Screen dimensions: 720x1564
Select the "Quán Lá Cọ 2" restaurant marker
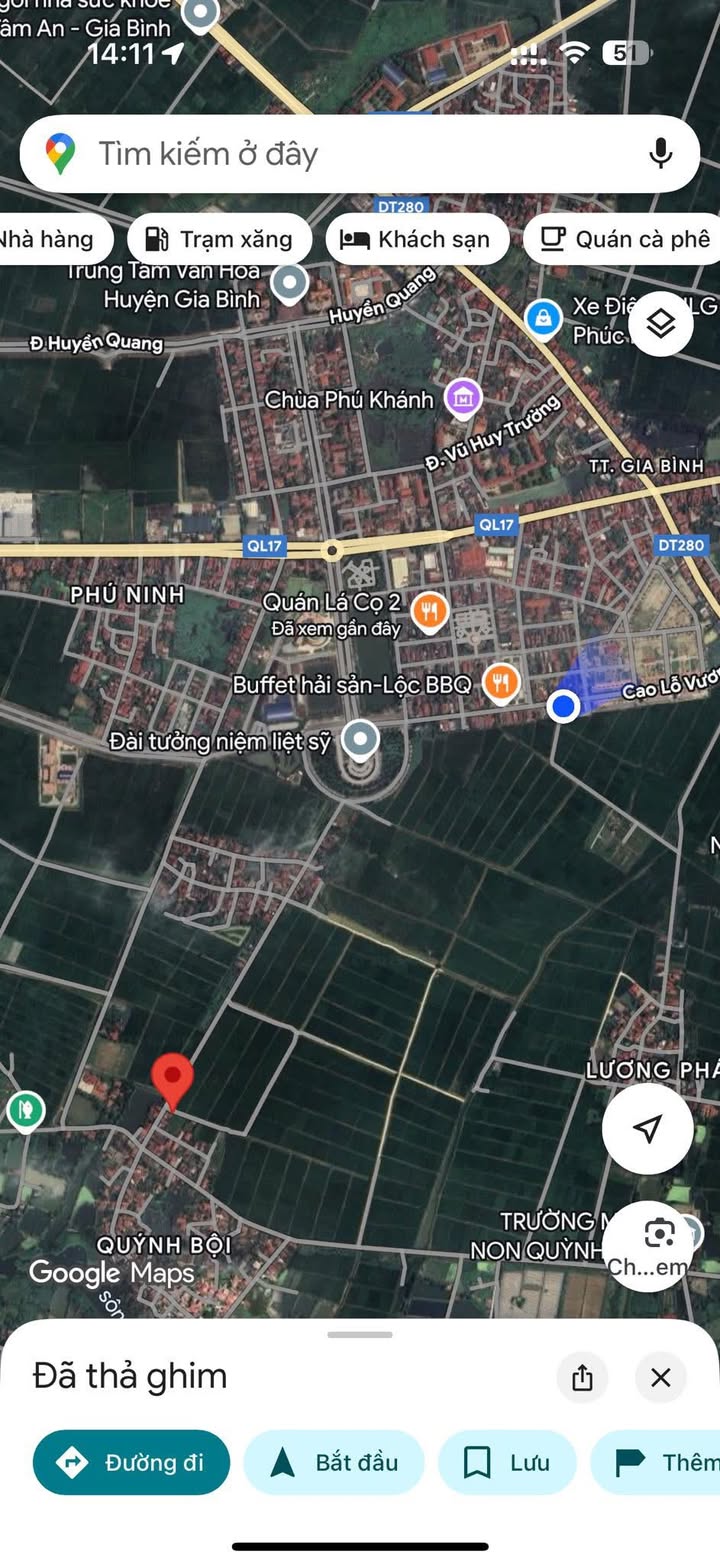click(430, 609)
